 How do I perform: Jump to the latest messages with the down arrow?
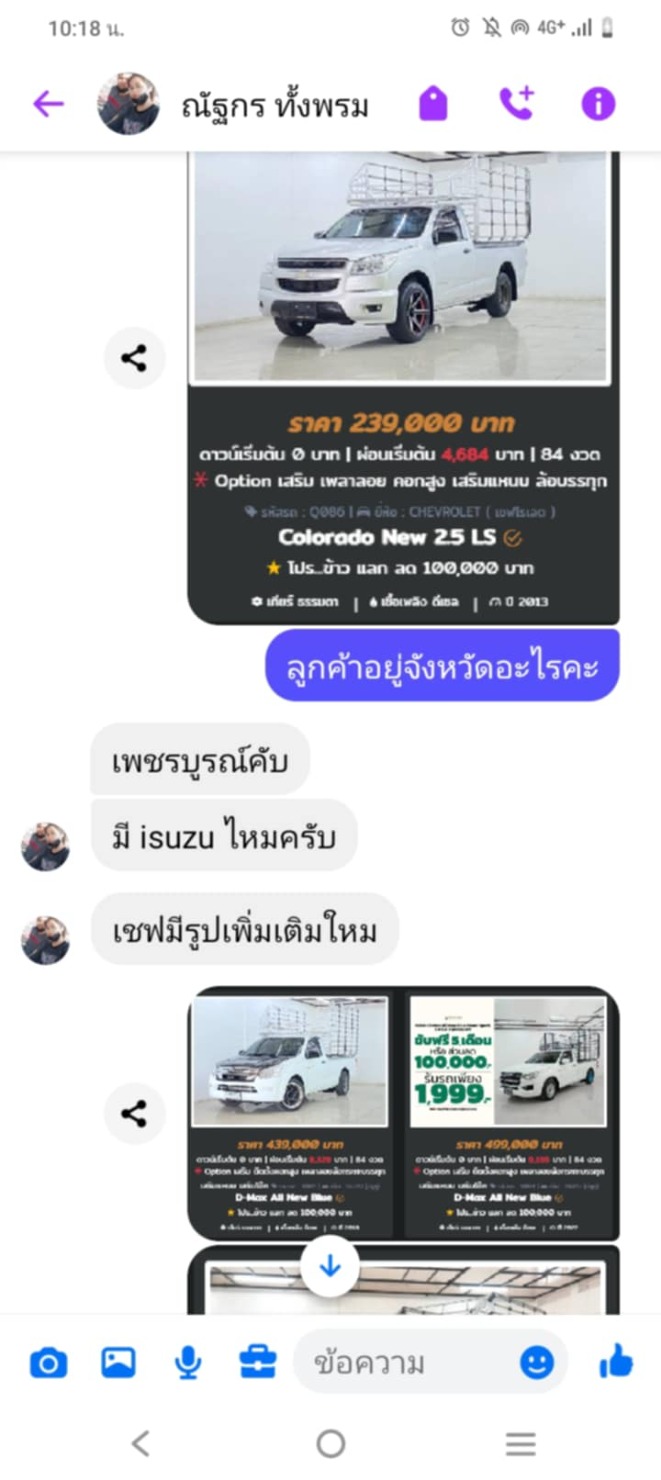(x=330, y=1267)
